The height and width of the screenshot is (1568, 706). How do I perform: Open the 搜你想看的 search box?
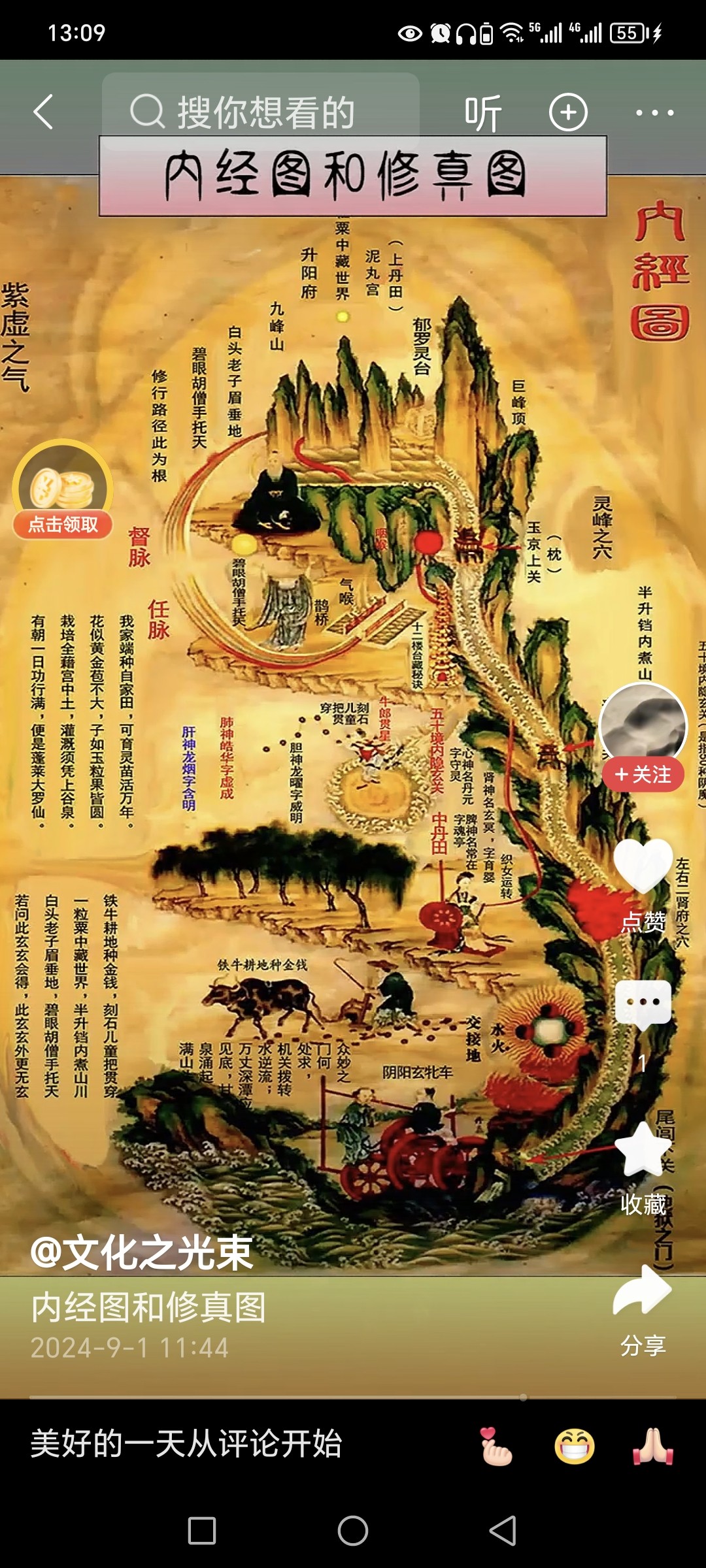pos(260,112)
